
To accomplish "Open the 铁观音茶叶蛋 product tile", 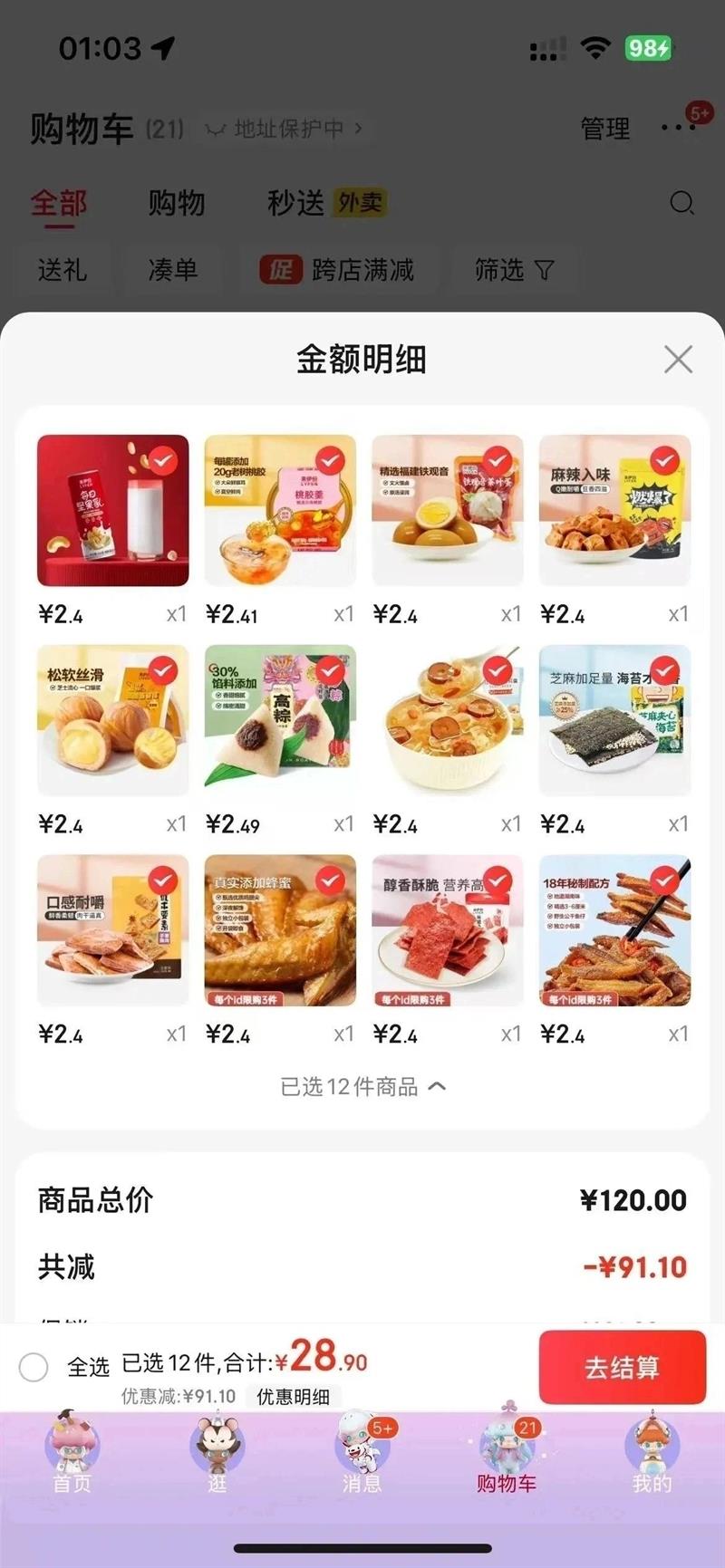I will [x=448, y=510].
